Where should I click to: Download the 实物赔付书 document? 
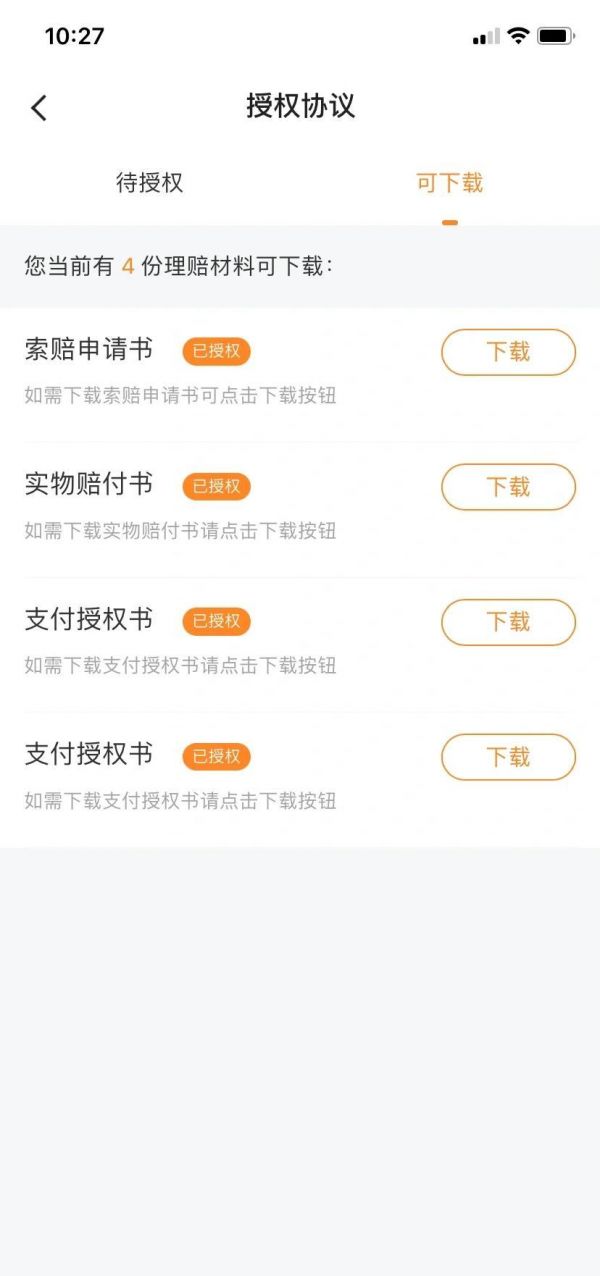pyautogui.click(x=508, y=487)
